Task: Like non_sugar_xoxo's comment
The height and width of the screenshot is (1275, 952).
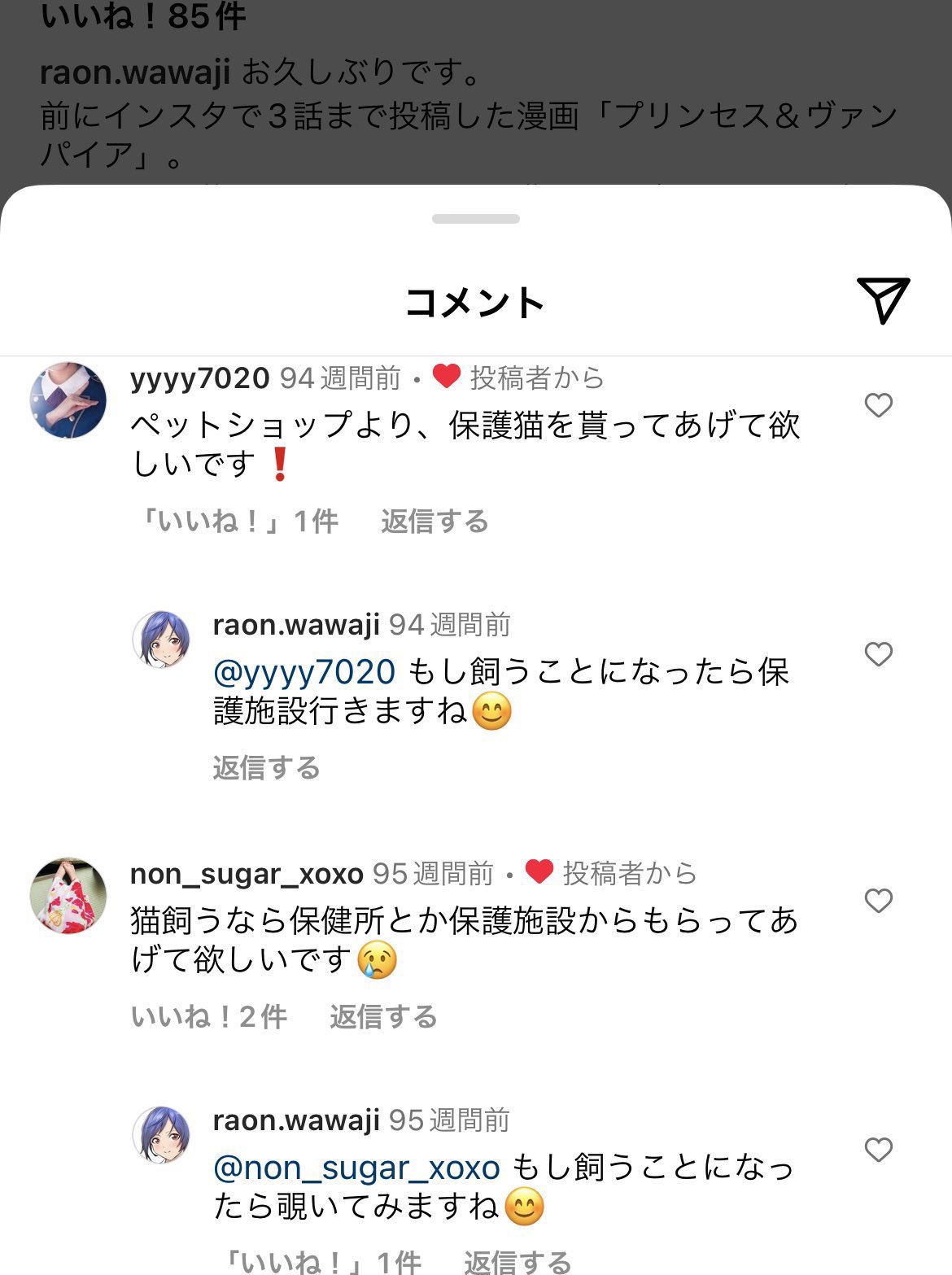Action: tap(878, 901)
